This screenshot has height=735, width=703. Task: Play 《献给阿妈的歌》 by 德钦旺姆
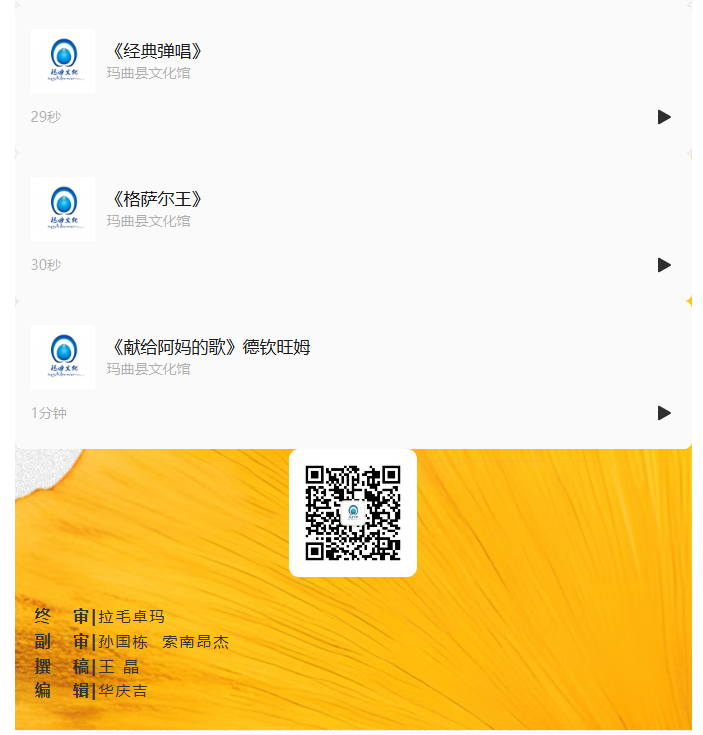point(664,413)
